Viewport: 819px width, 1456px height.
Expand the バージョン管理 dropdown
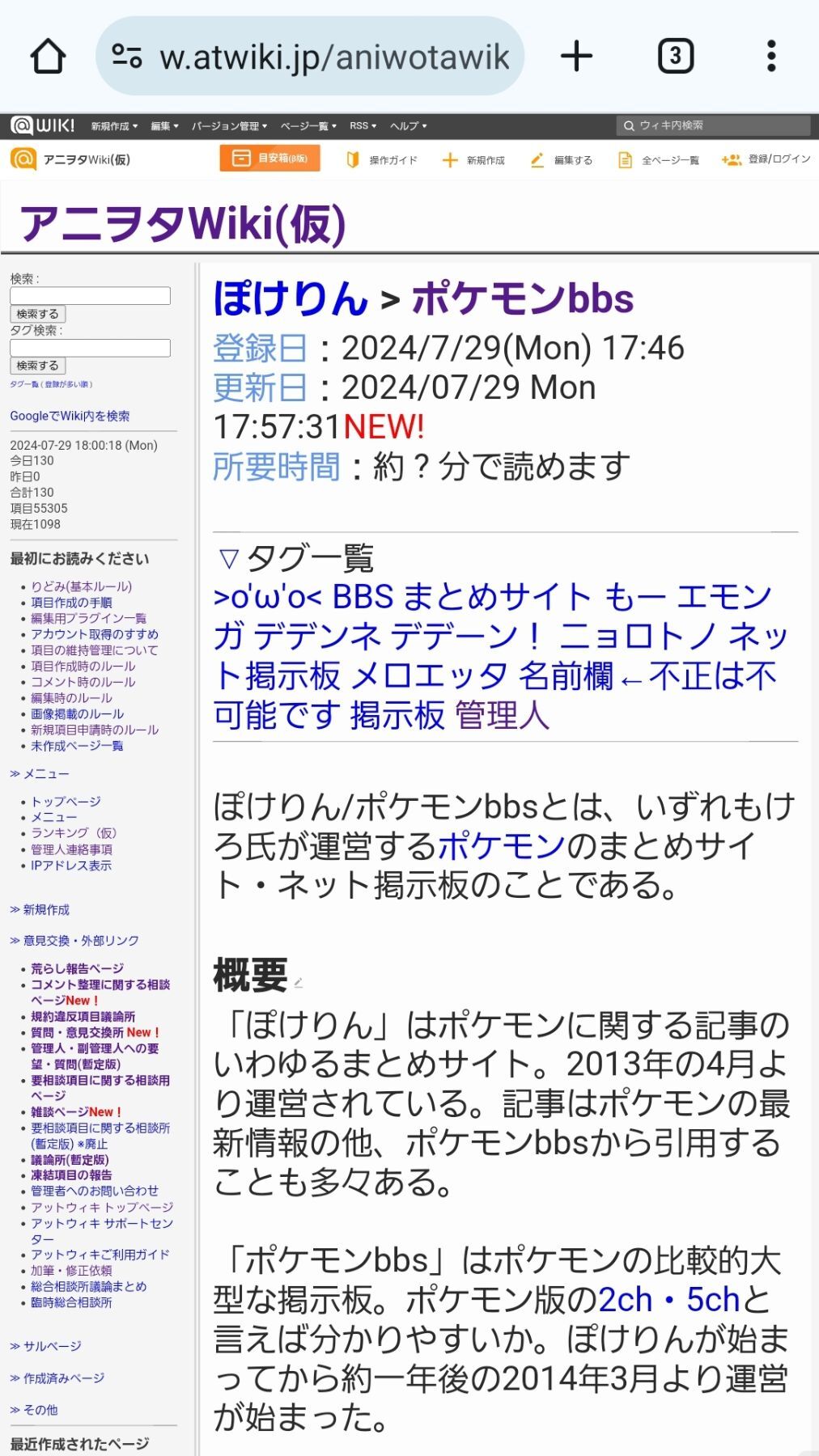(229, 126)
